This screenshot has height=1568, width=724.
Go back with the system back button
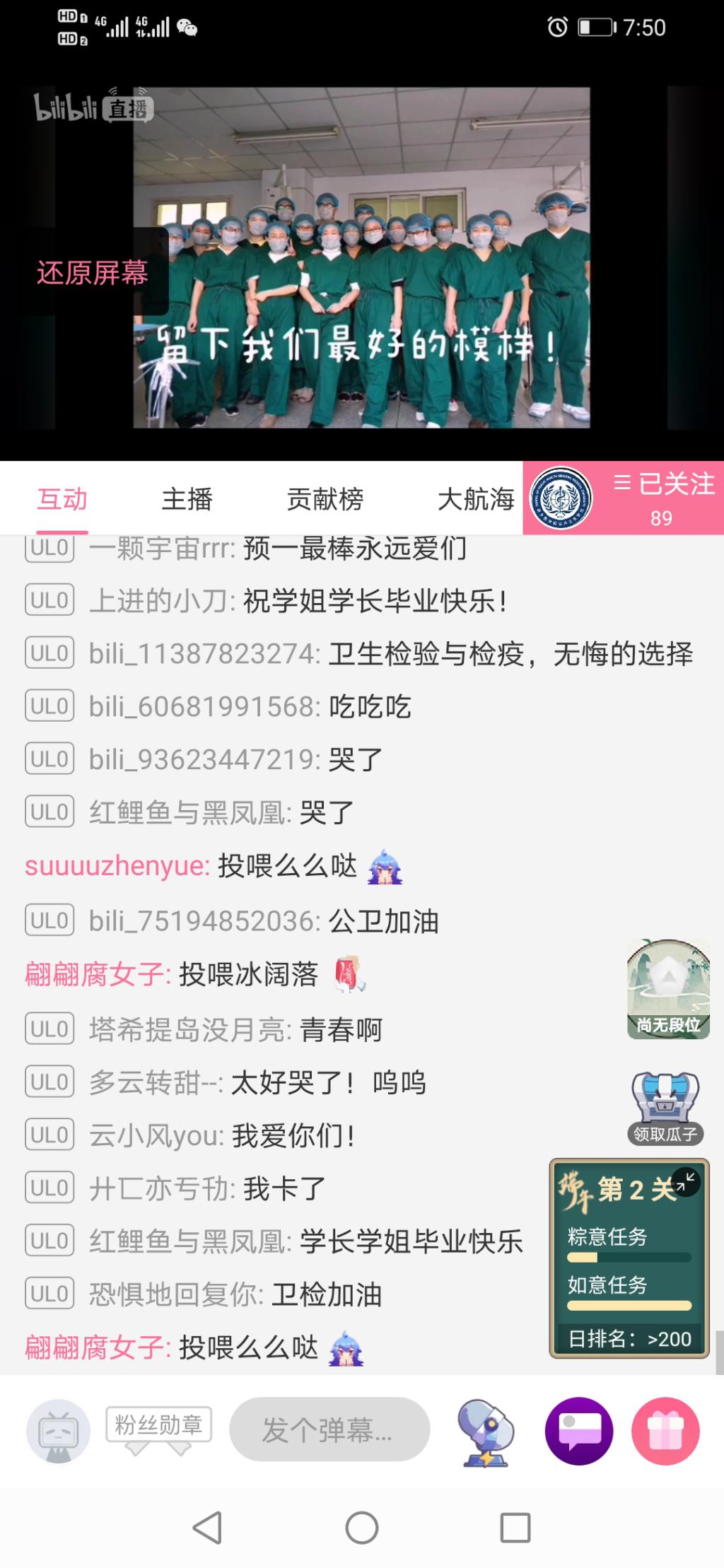[x=207, y=1528]
